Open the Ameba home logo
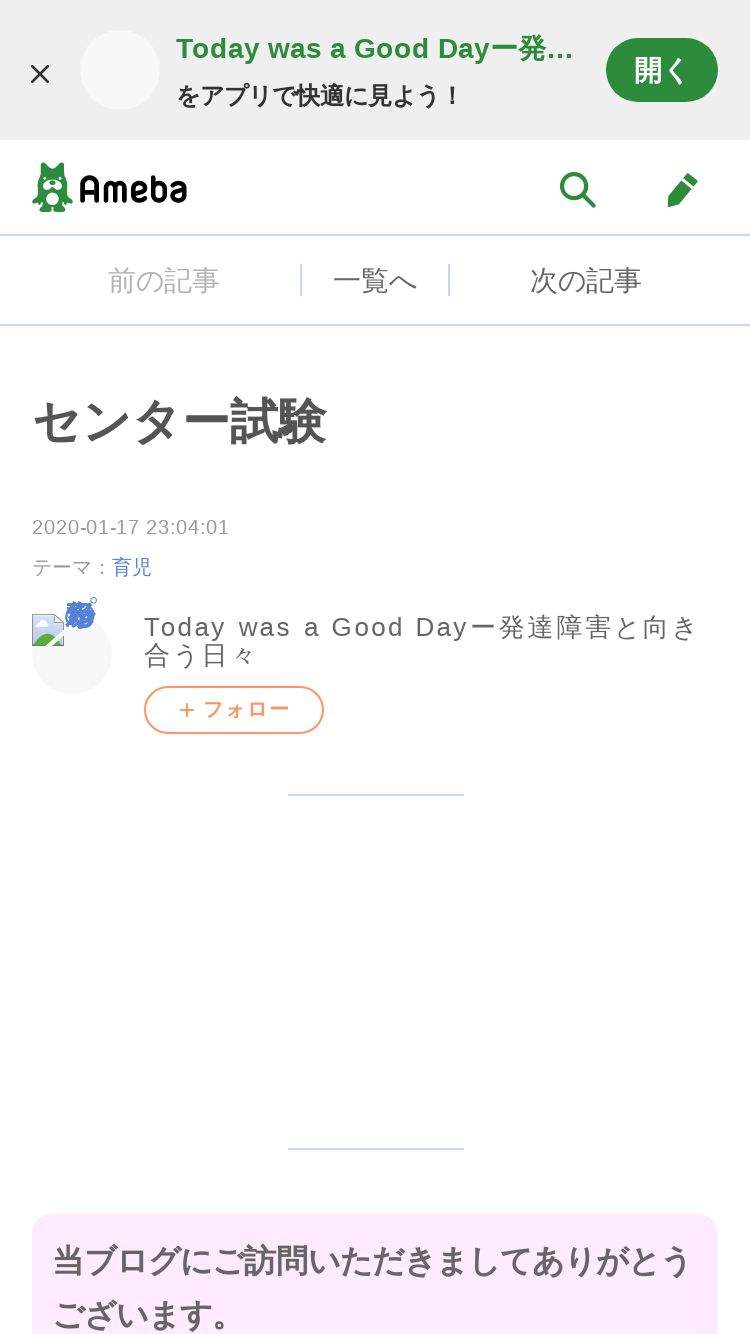Viewport: 750px width, 1334px height. click(110, 188)
